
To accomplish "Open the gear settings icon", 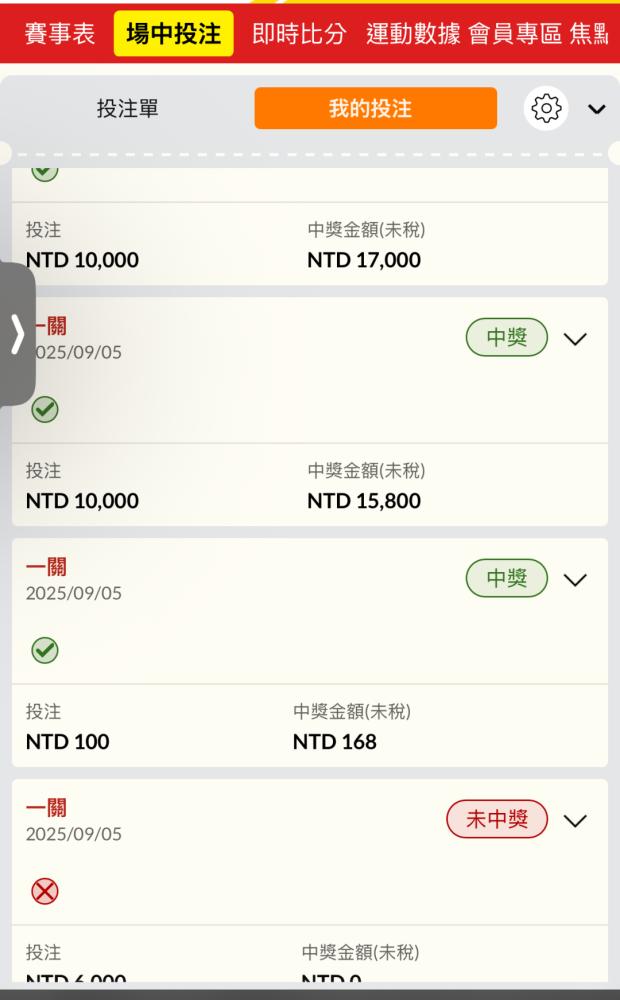I will coord(546,108).
